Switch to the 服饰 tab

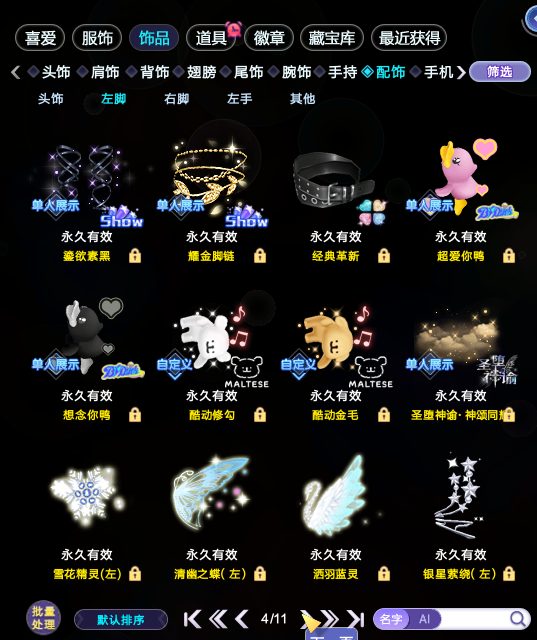coord(97,38)
